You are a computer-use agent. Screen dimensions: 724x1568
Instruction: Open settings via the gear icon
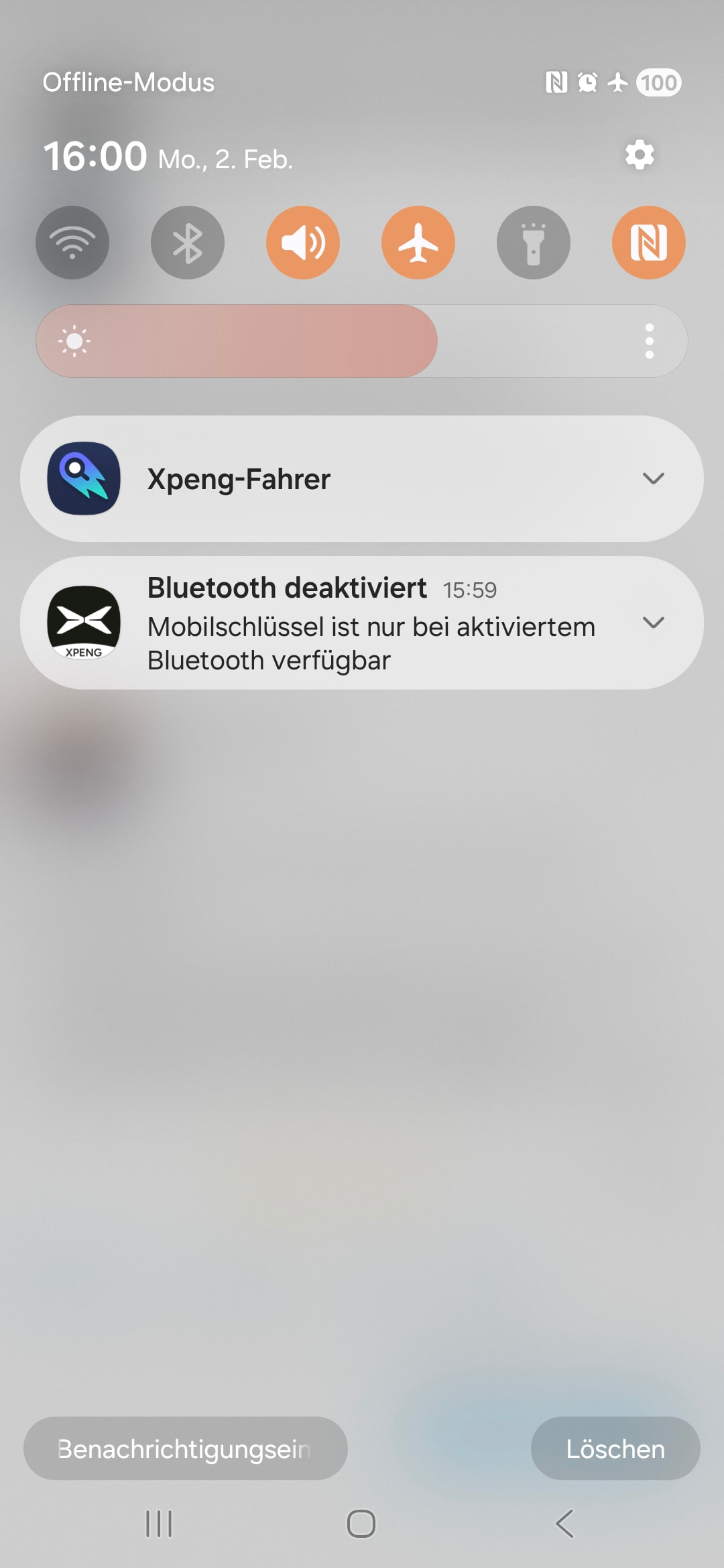[640, 155]
